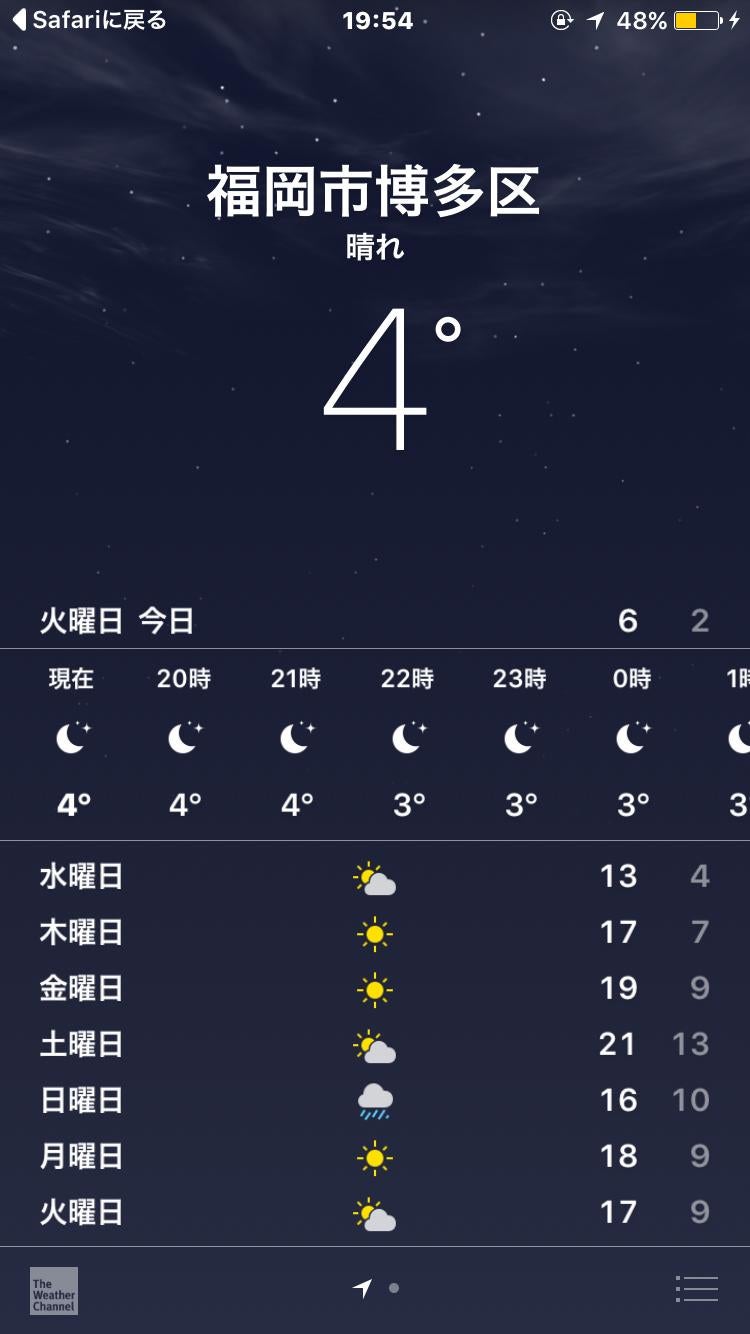Tap the city name 福岡市博多区
The height and width of the screenshot is (1334, 750).
[x=374, y=195]
